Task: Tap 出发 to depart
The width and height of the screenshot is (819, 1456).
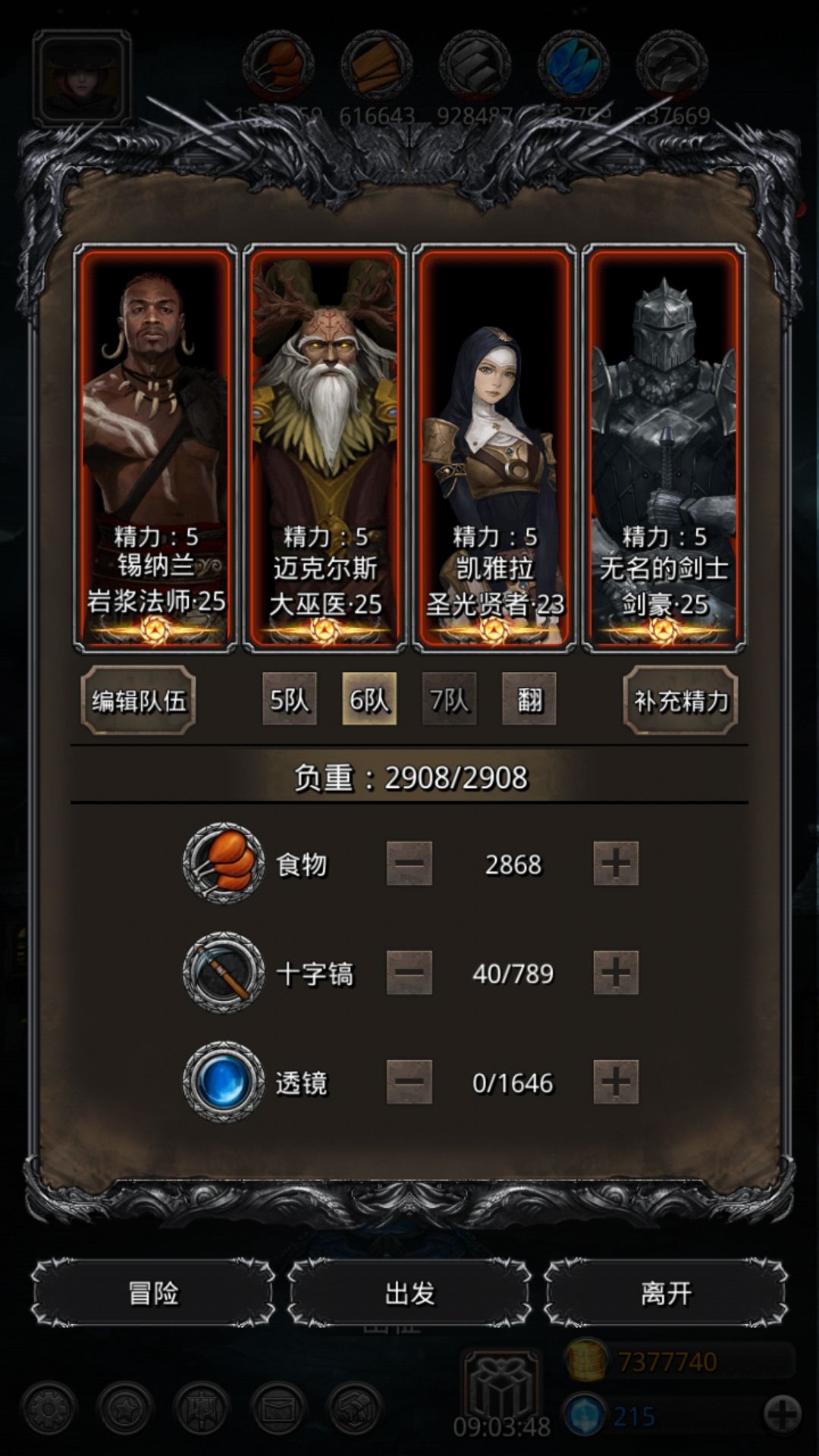Action: click(409, 1293)
